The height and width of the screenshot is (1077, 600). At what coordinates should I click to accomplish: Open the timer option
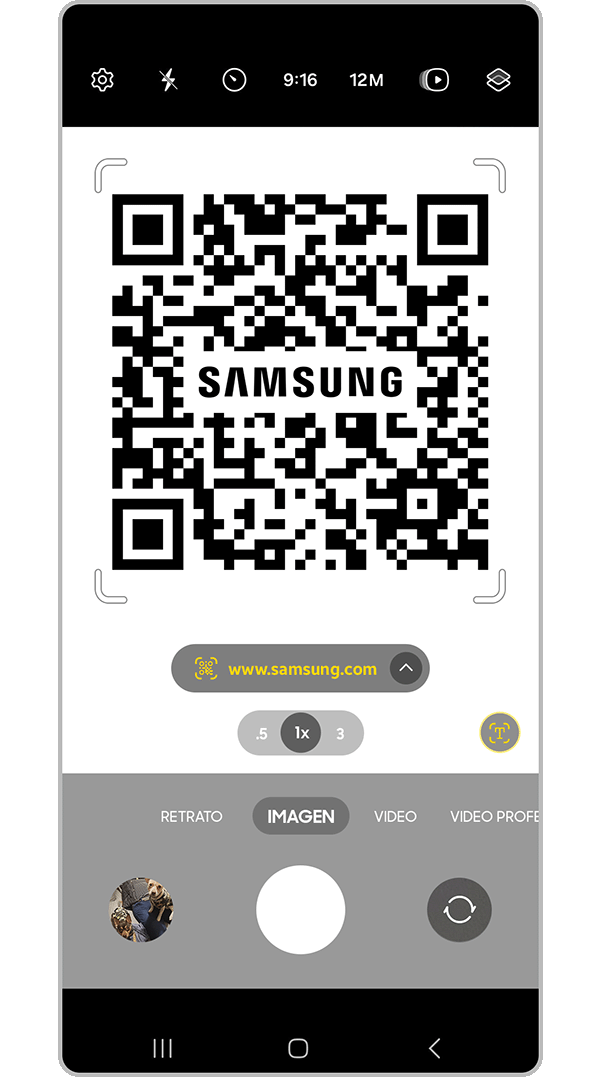(x=234, y=80)
